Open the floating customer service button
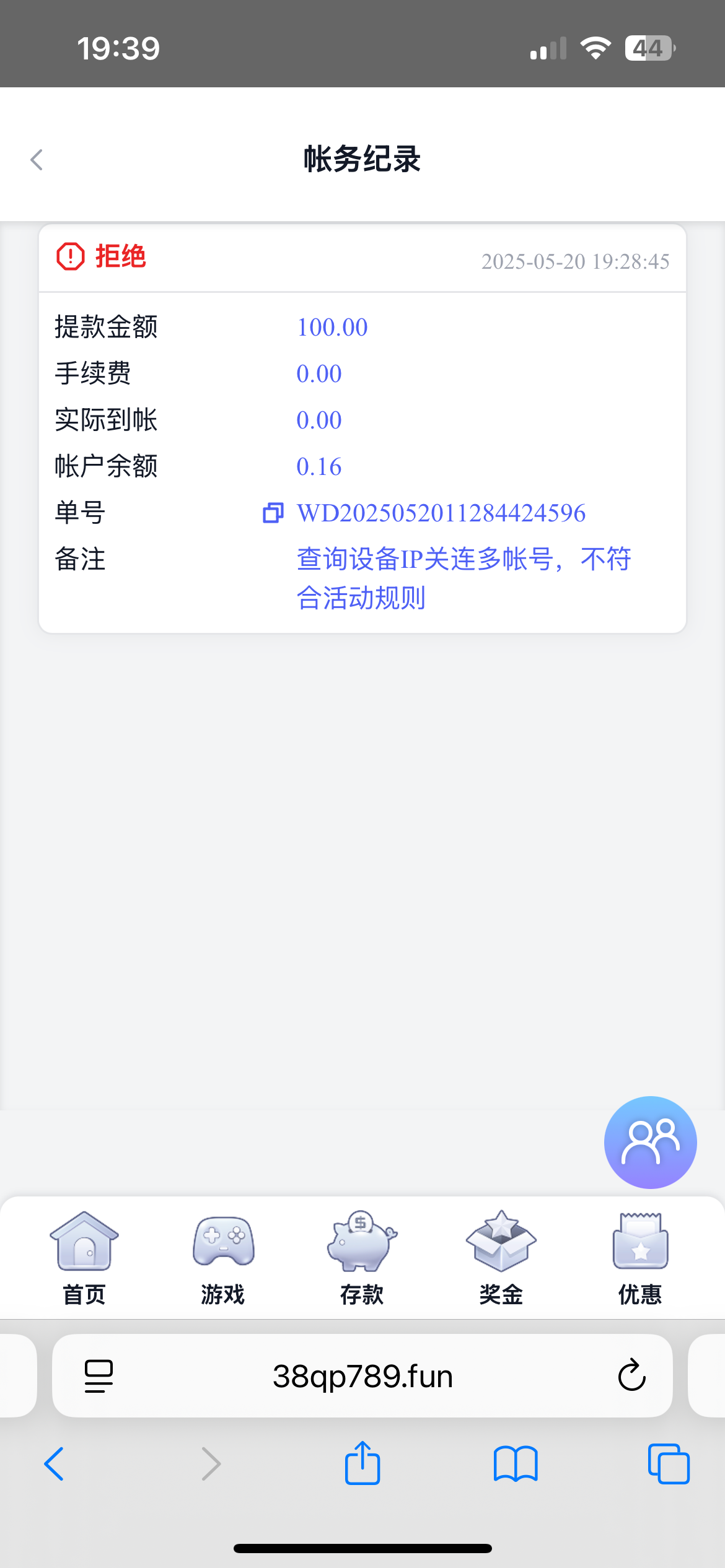 (650, 1143)
